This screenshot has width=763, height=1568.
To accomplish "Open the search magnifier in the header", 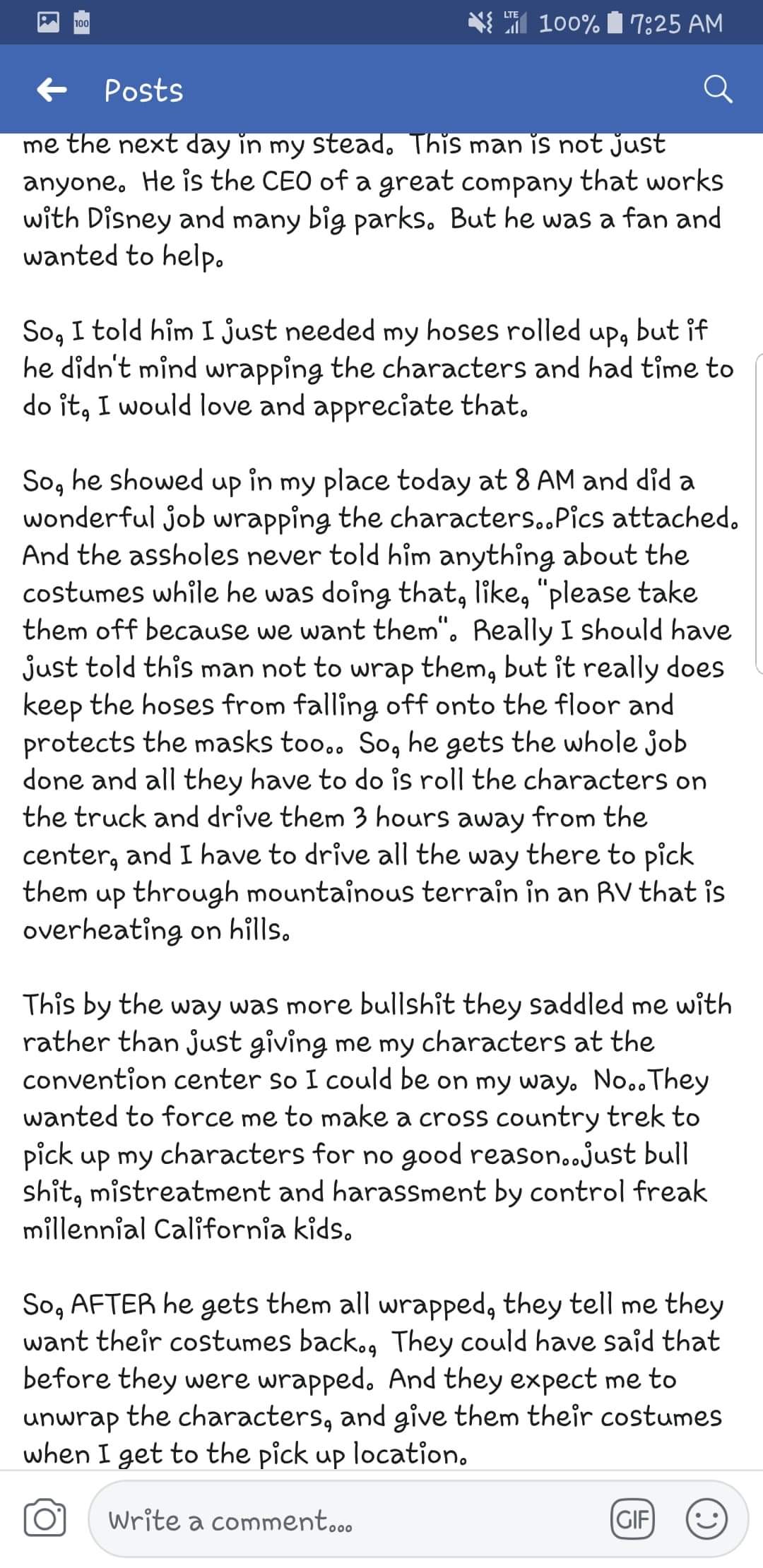I will pyautogui.click(x=718, y=90).
